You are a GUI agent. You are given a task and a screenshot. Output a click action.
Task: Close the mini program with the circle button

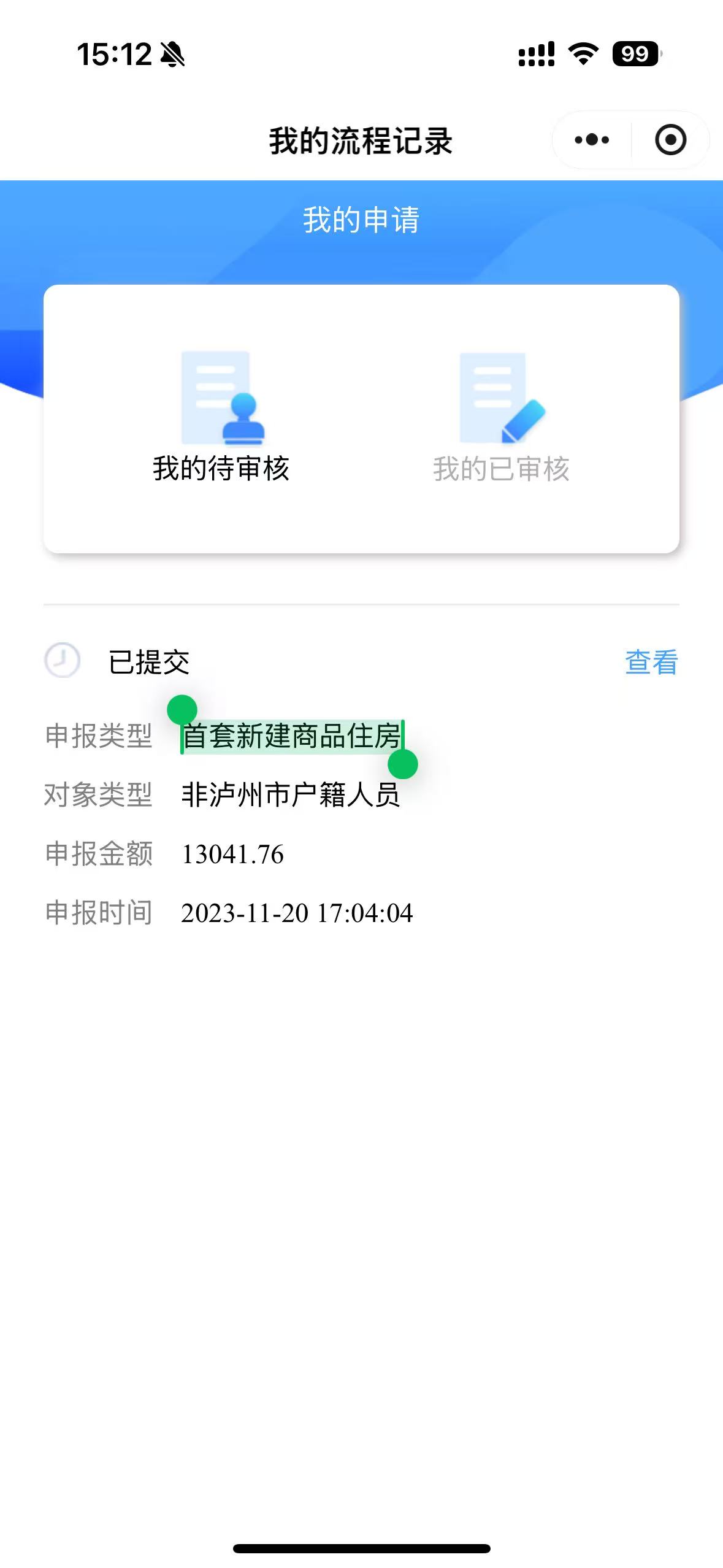pos(670,140)
